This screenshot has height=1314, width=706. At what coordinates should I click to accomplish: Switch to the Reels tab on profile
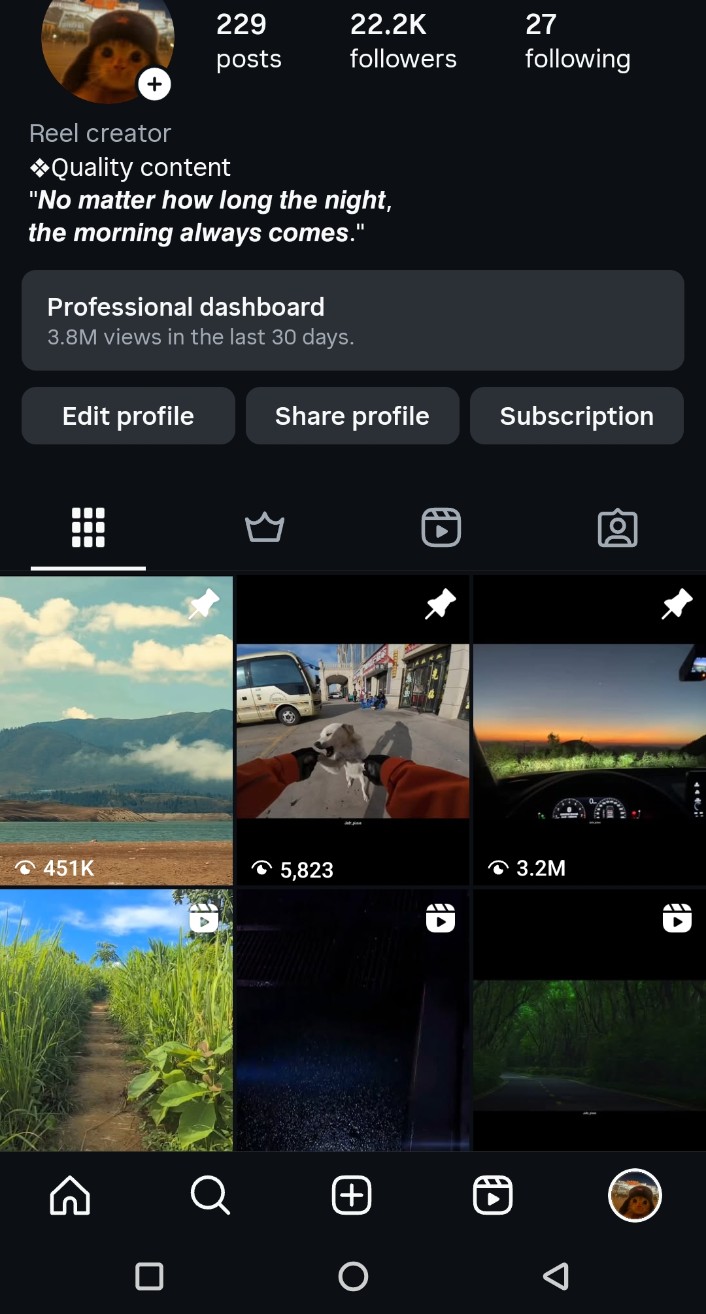coord(441,528)
